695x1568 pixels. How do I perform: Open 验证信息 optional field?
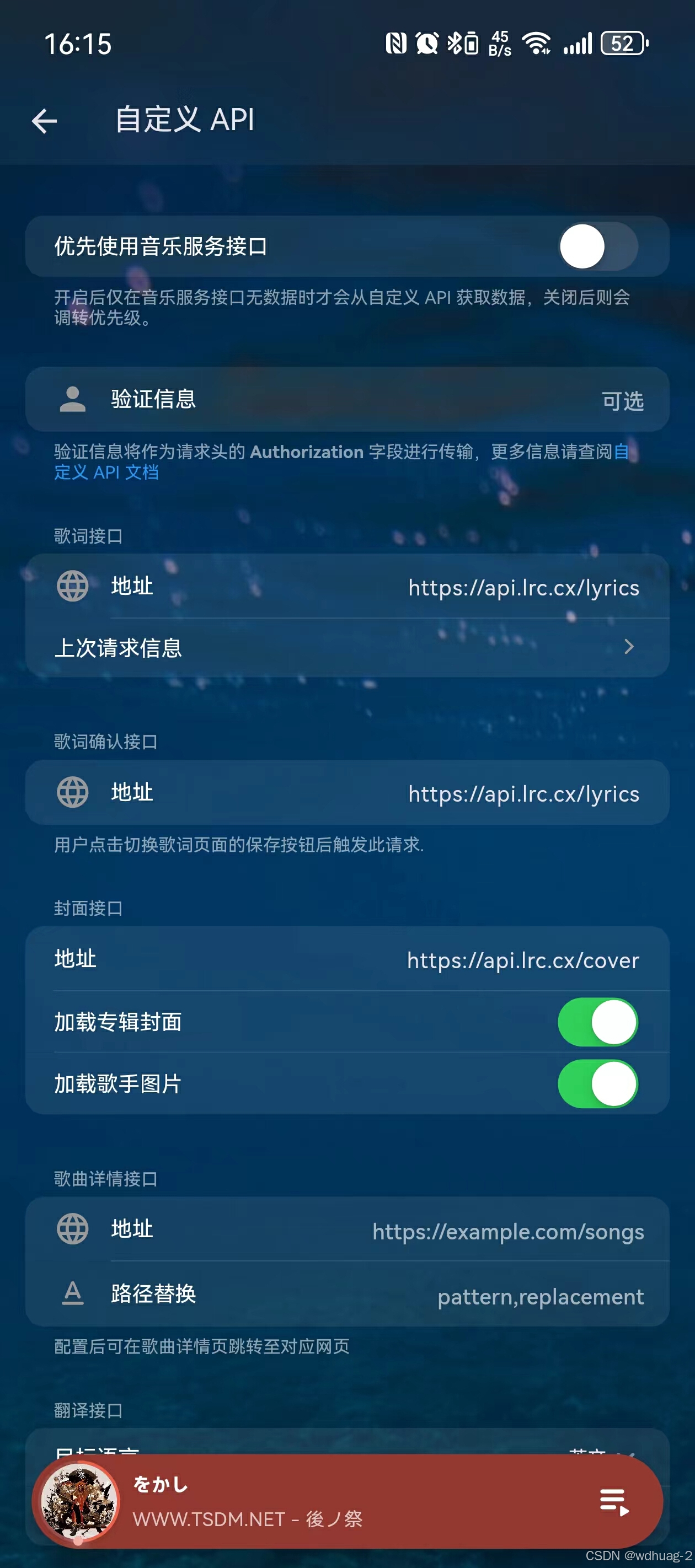[x=347, y=399]
